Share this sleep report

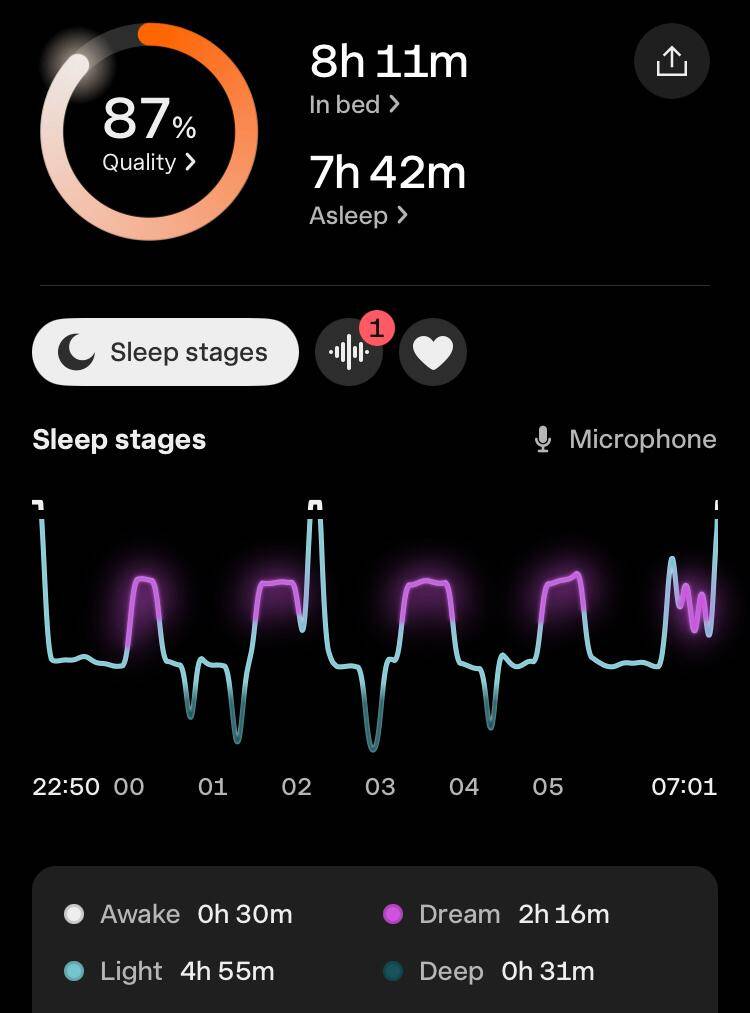tap(671, 62)
